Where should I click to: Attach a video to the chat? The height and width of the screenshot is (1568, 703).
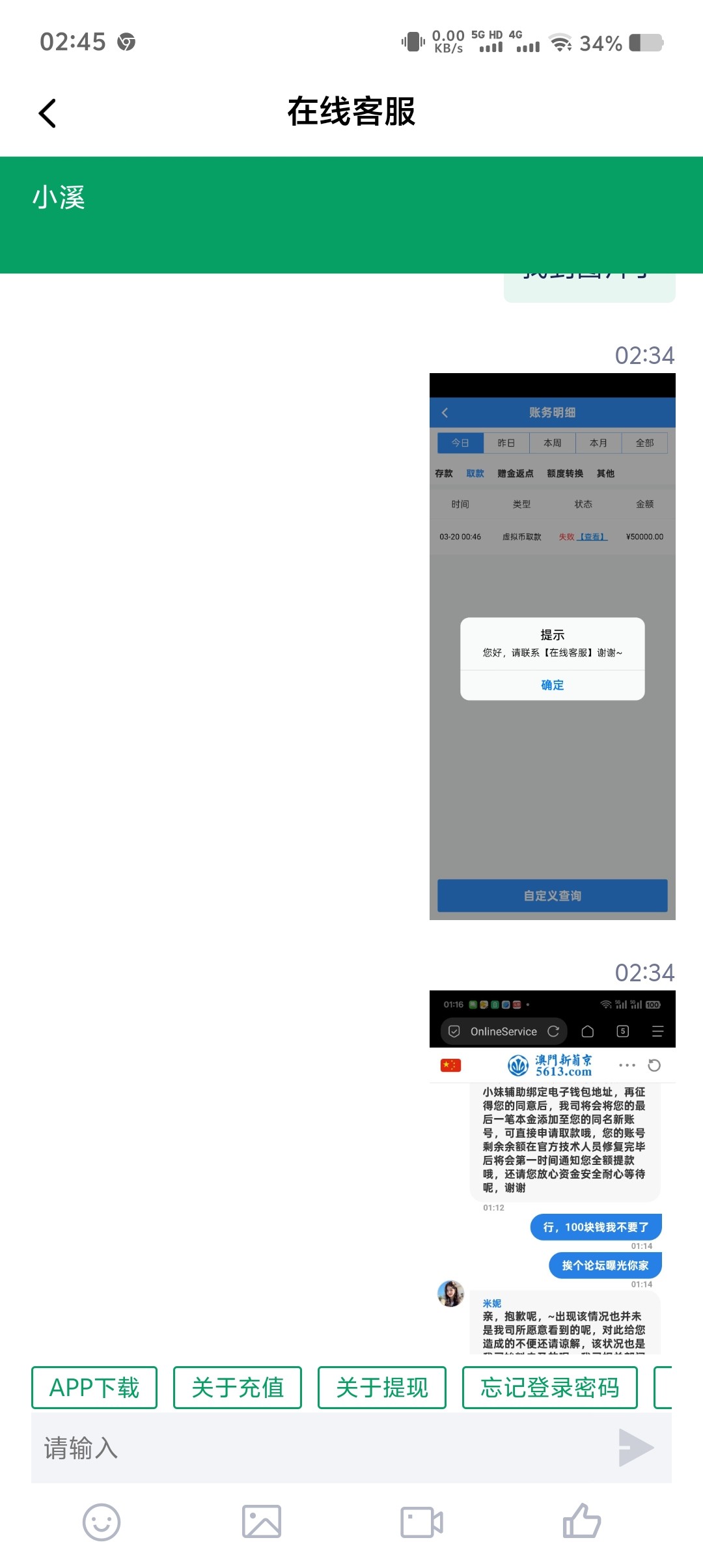[x=422, y=1522]
